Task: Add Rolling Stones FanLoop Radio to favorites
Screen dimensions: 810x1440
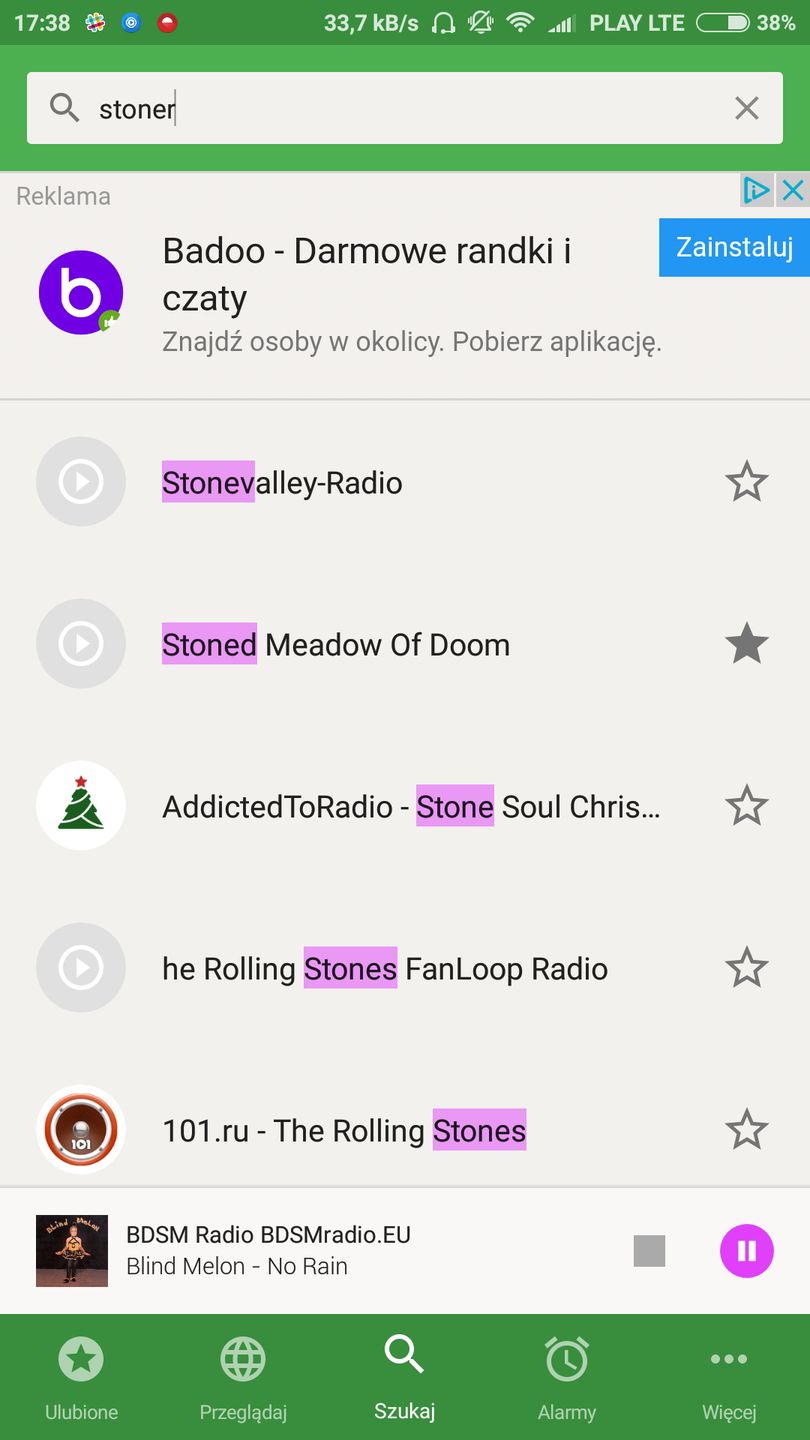Action: (x=746, y=969)
